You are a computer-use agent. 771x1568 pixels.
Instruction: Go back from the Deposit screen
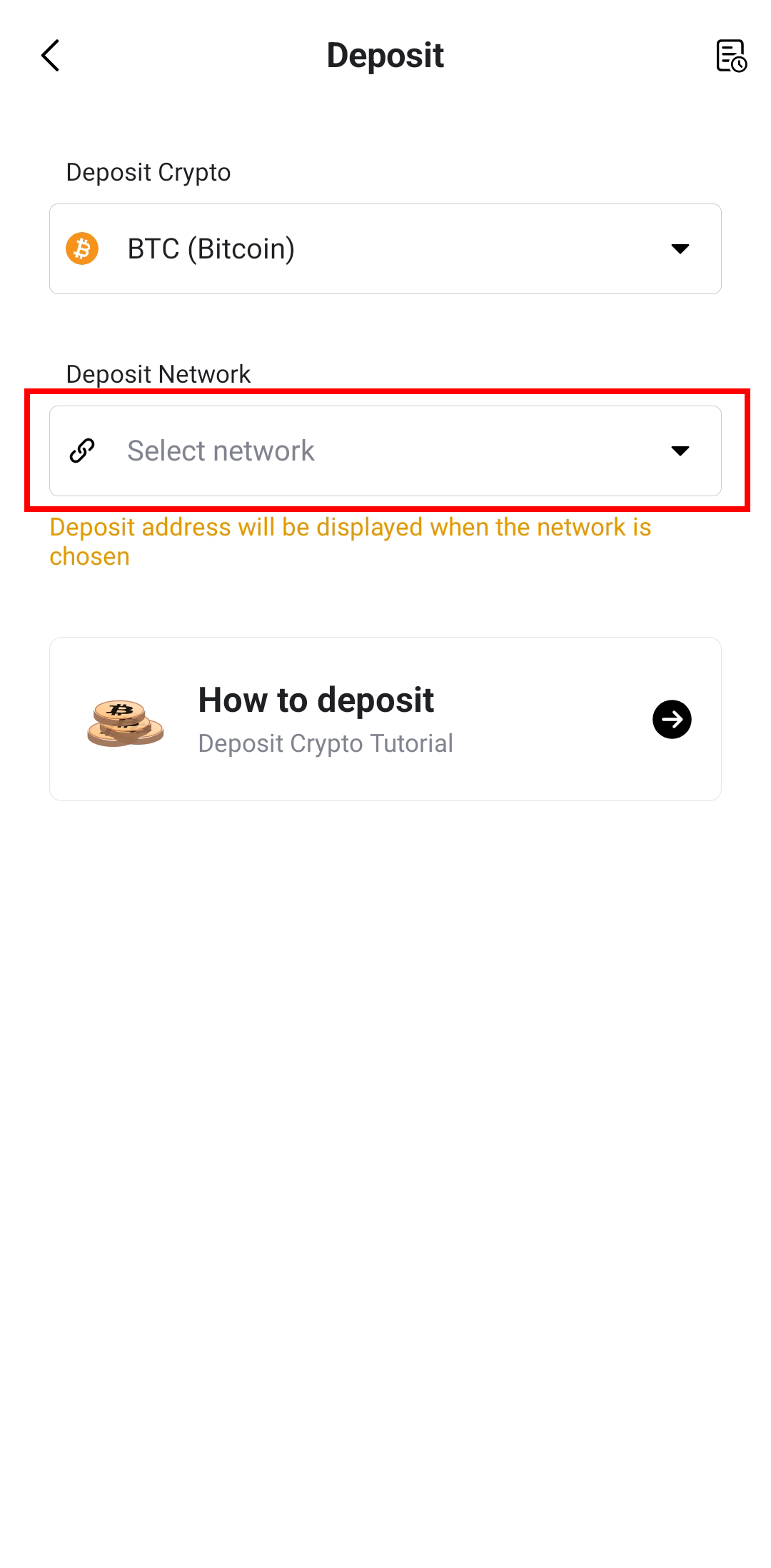[51, 56]
